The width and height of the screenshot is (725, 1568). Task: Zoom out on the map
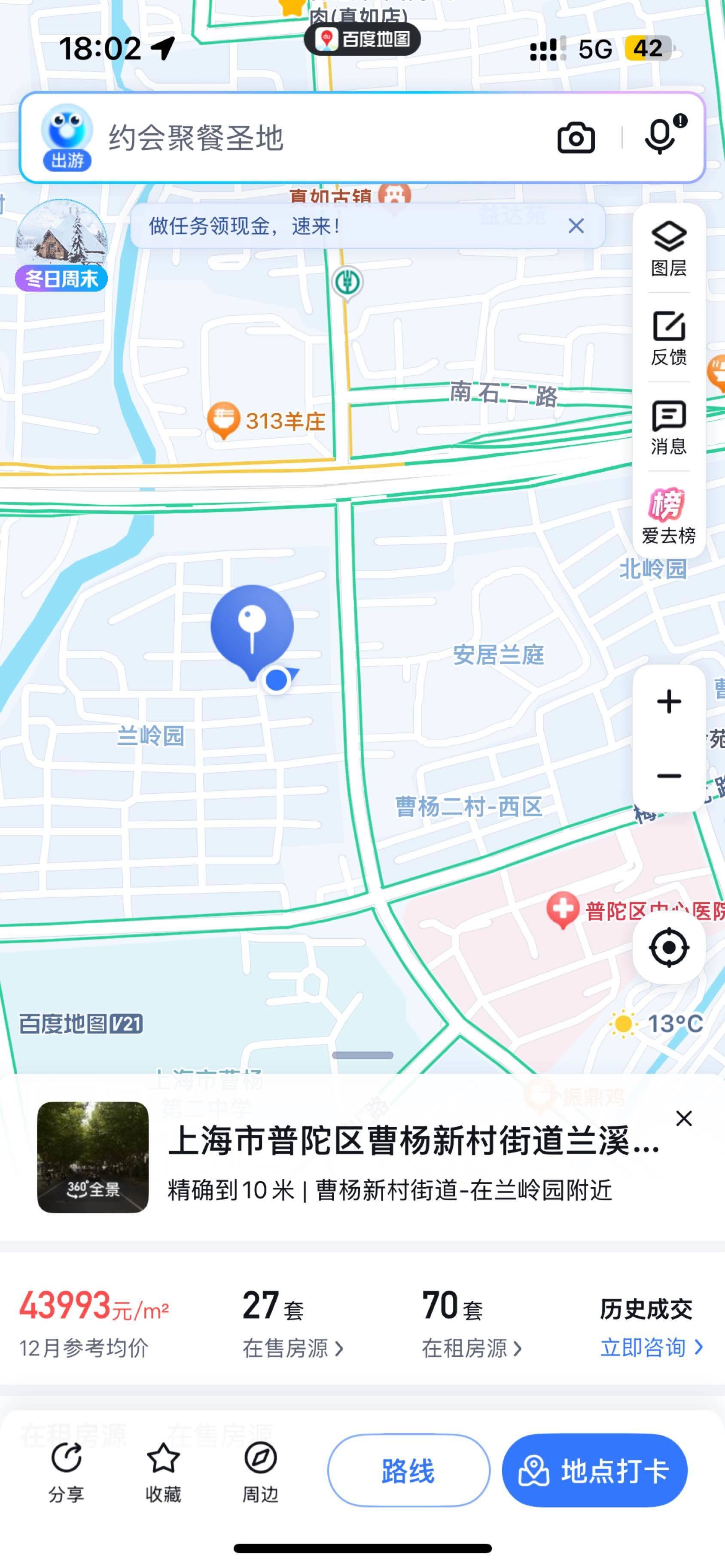pos(668,776)
